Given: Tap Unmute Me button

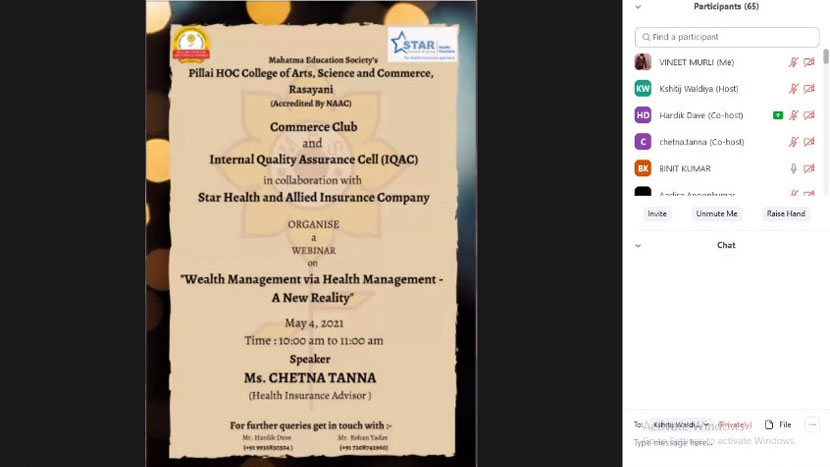Looking at the screenshot, I should (x=716, y=214).
